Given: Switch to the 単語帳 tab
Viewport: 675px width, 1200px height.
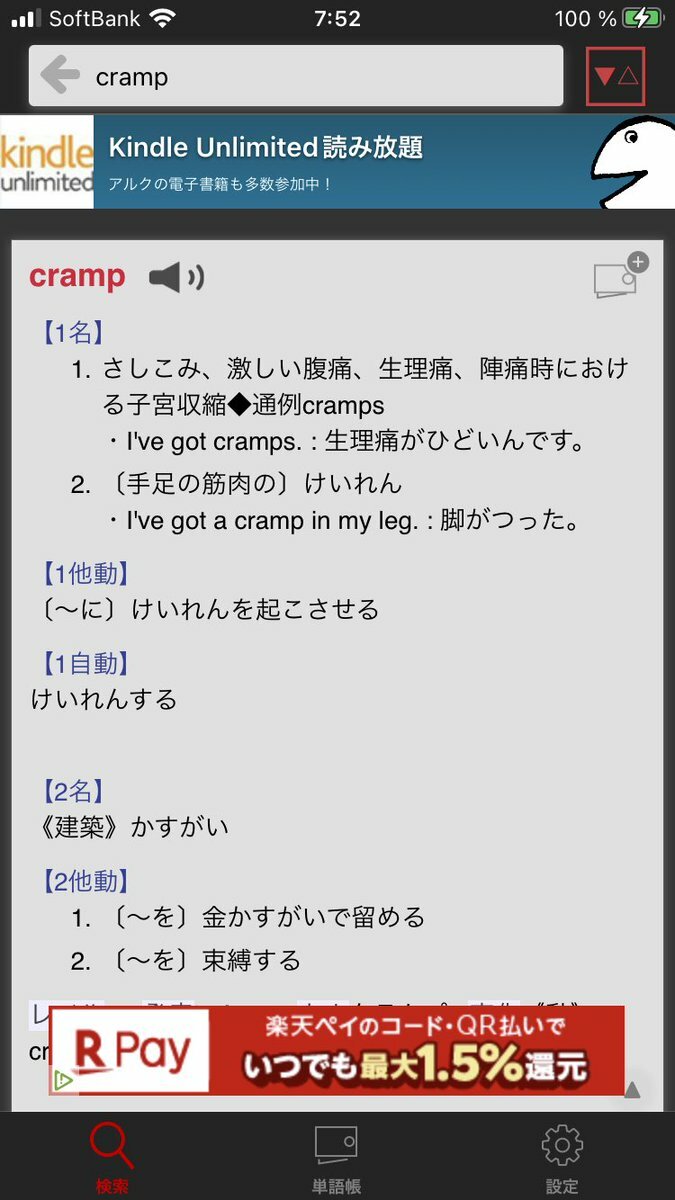Looking at the screenshot, I should click(x=337, y=1157).
